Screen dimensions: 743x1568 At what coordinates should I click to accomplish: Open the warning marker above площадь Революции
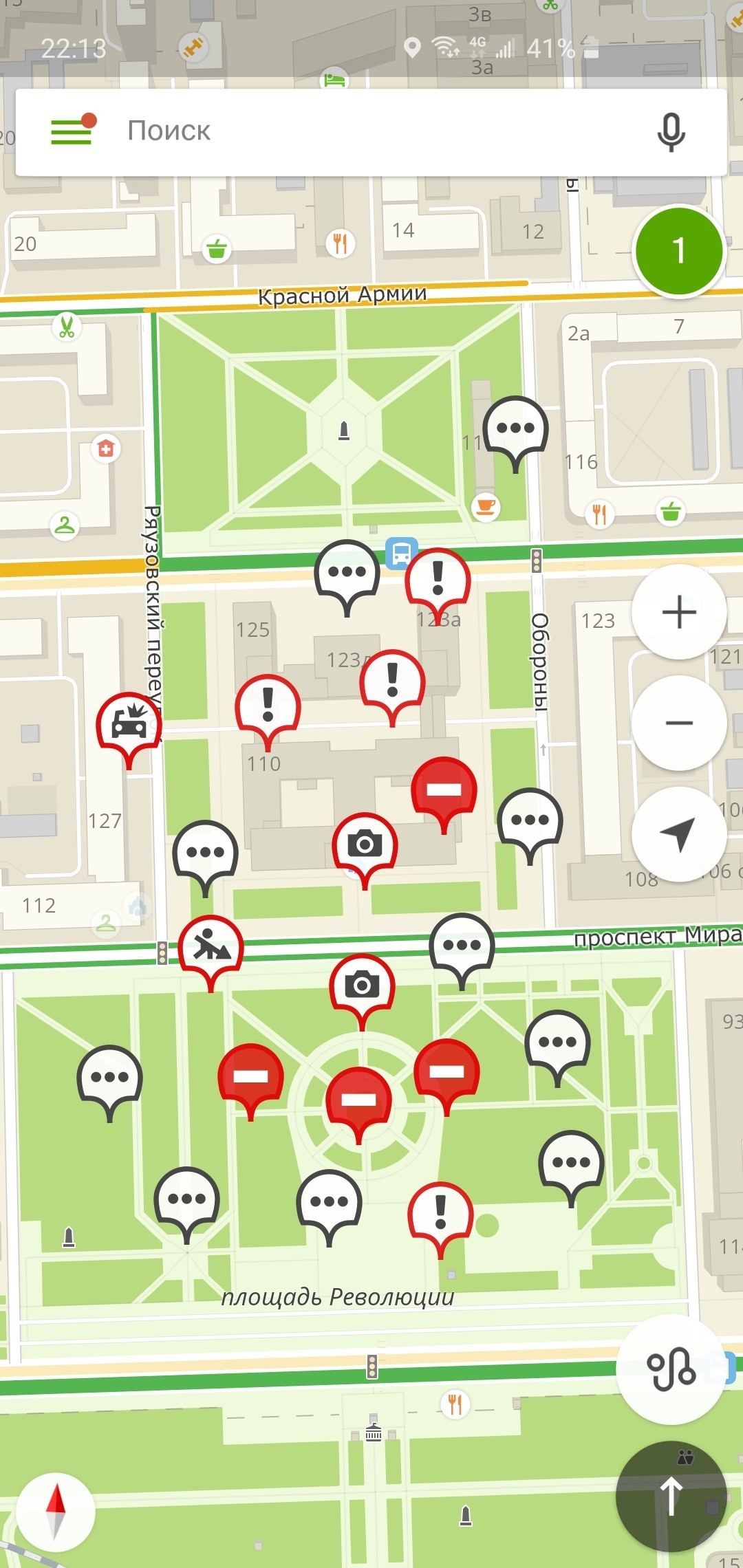pyautogui.click(x=440, y=1212)
